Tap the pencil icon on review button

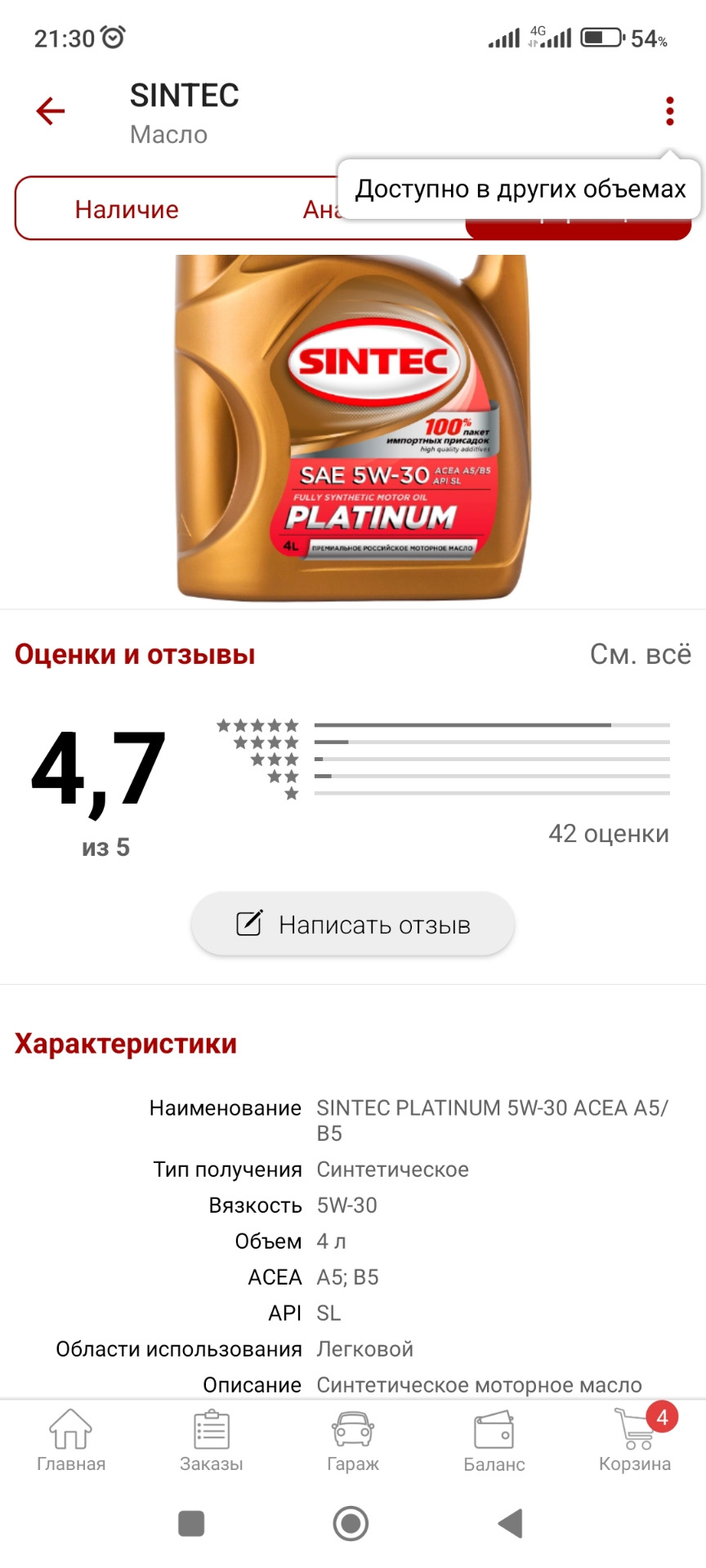[249, 924]
